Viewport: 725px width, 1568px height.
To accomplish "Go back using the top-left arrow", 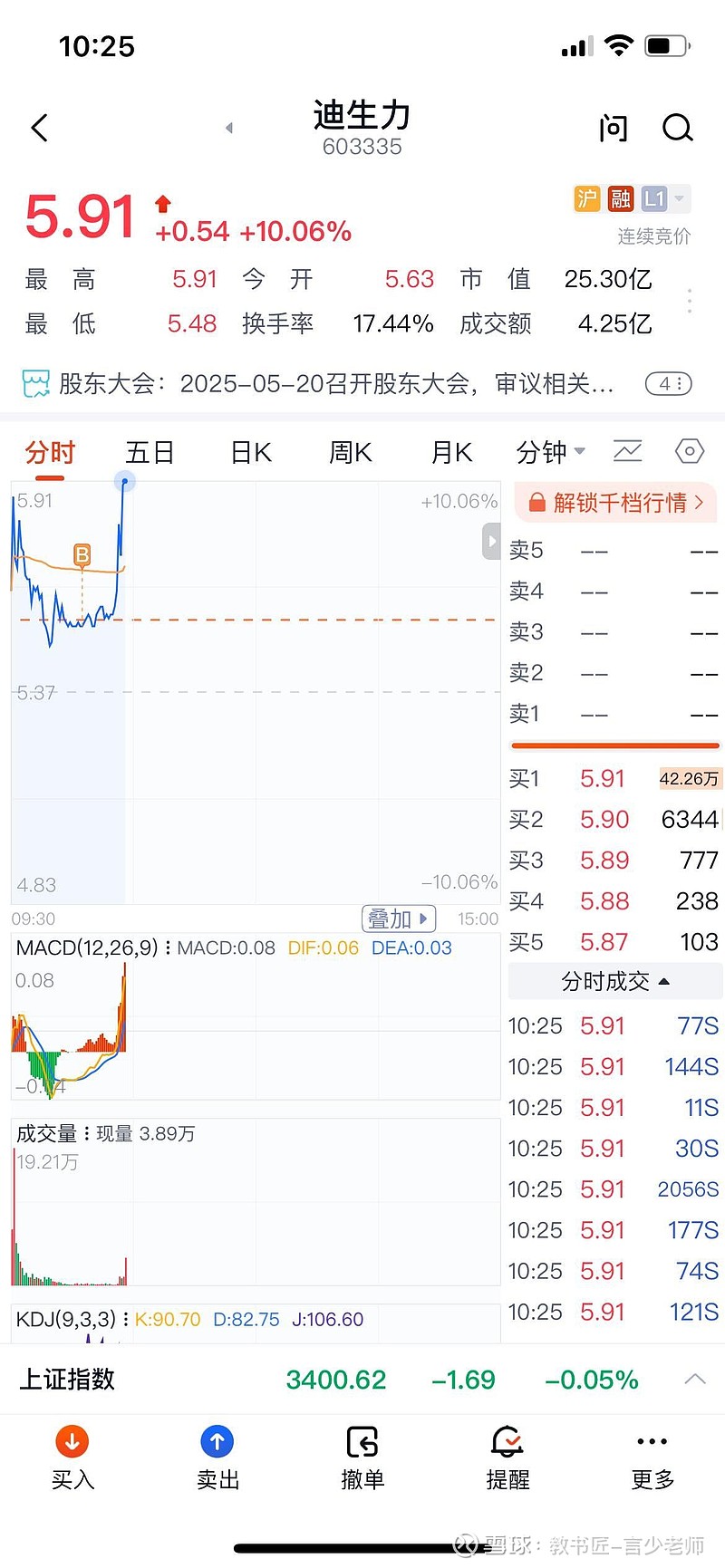I will click(x=39, y=128).
